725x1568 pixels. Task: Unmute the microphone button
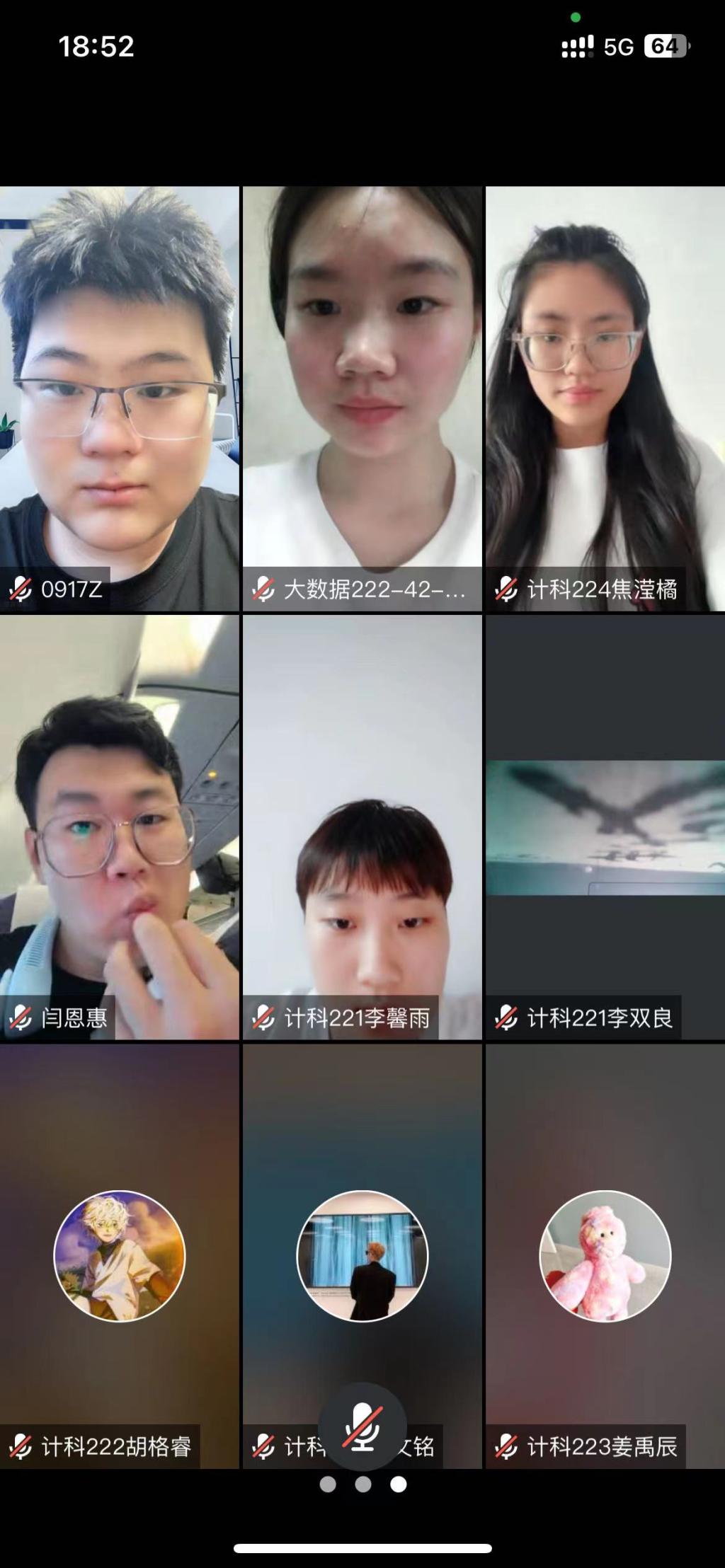click(362, 1426)
